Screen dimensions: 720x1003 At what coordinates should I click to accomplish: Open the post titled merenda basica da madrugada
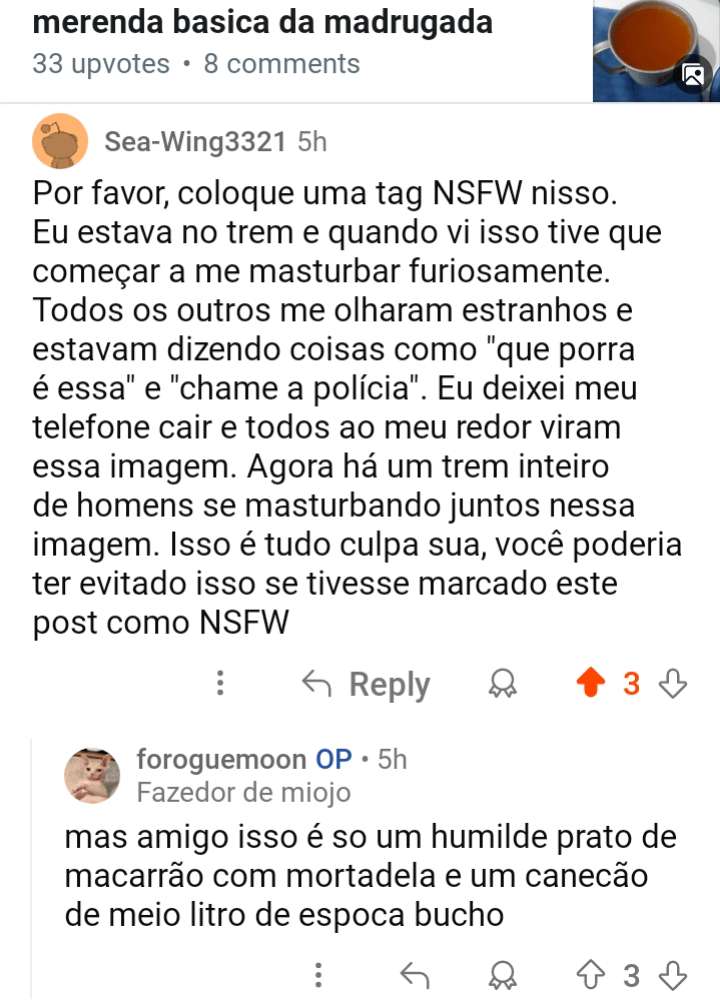coord(262,22)
